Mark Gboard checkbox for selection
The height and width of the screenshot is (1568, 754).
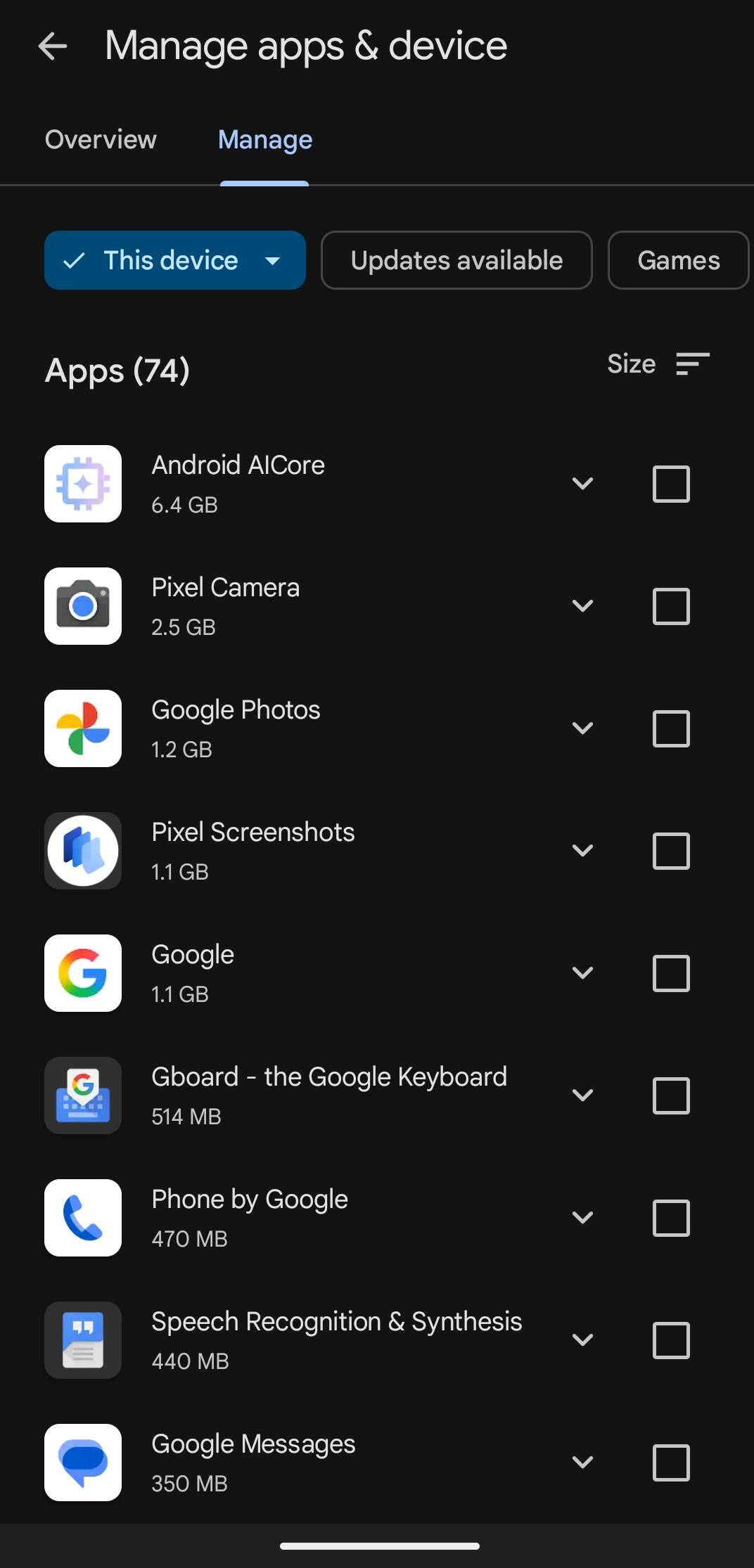[x=671, y=1095]
